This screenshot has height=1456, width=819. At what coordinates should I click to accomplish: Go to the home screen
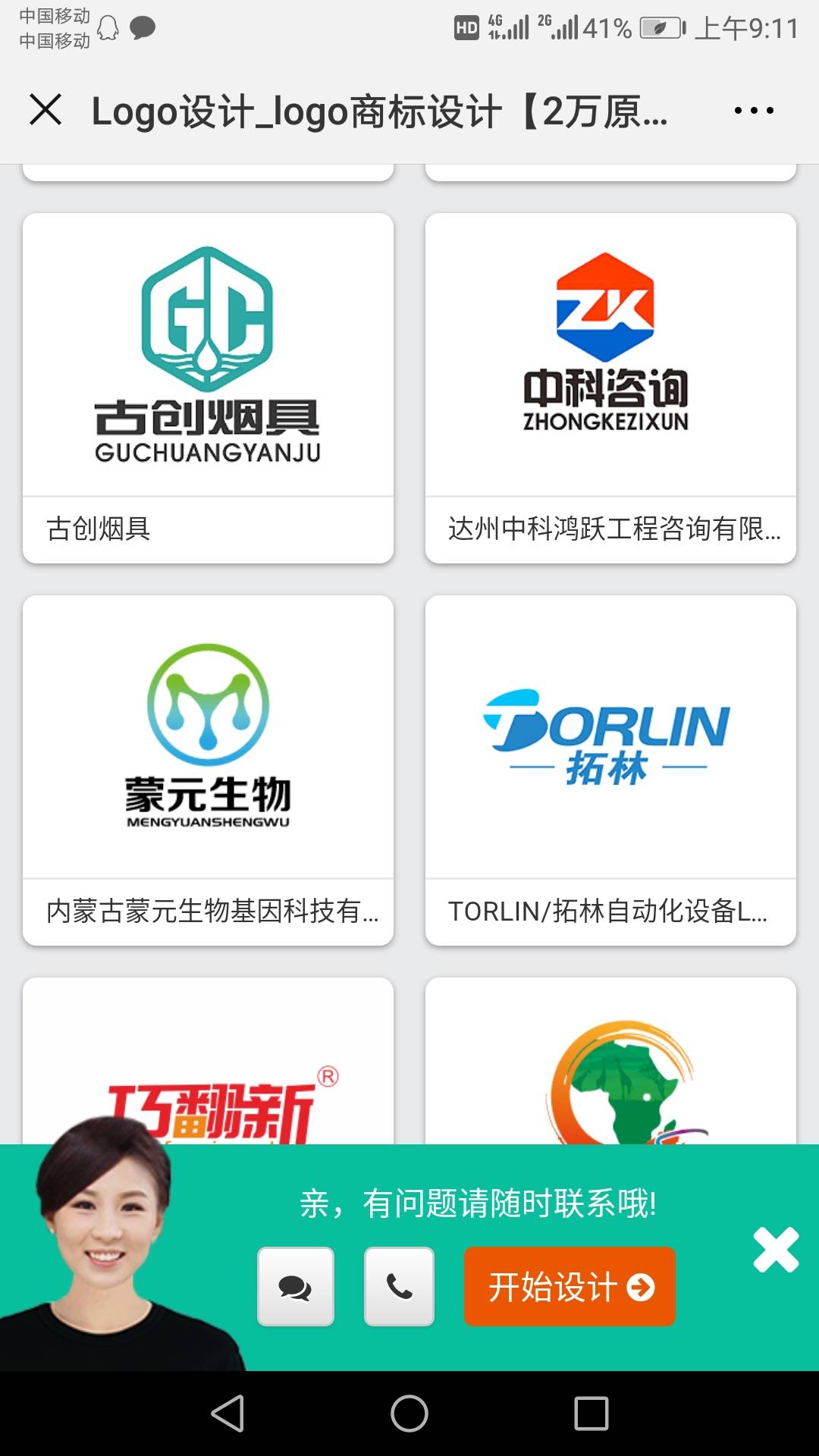click(409, 1414)
